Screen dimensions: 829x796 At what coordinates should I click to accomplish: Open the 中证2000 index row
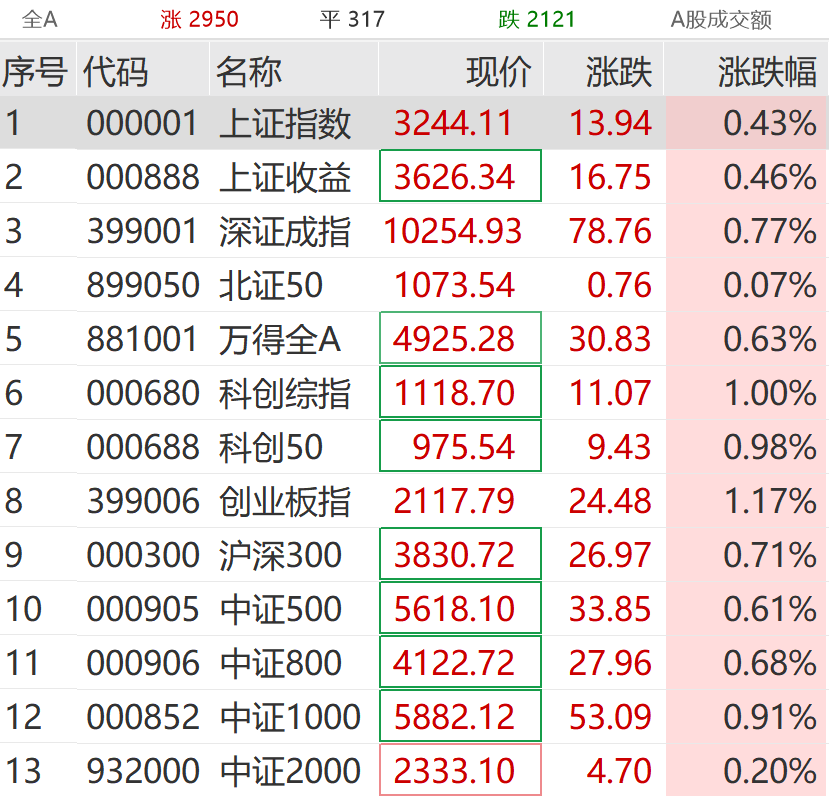pyautogui.click(x=290, y=772)
